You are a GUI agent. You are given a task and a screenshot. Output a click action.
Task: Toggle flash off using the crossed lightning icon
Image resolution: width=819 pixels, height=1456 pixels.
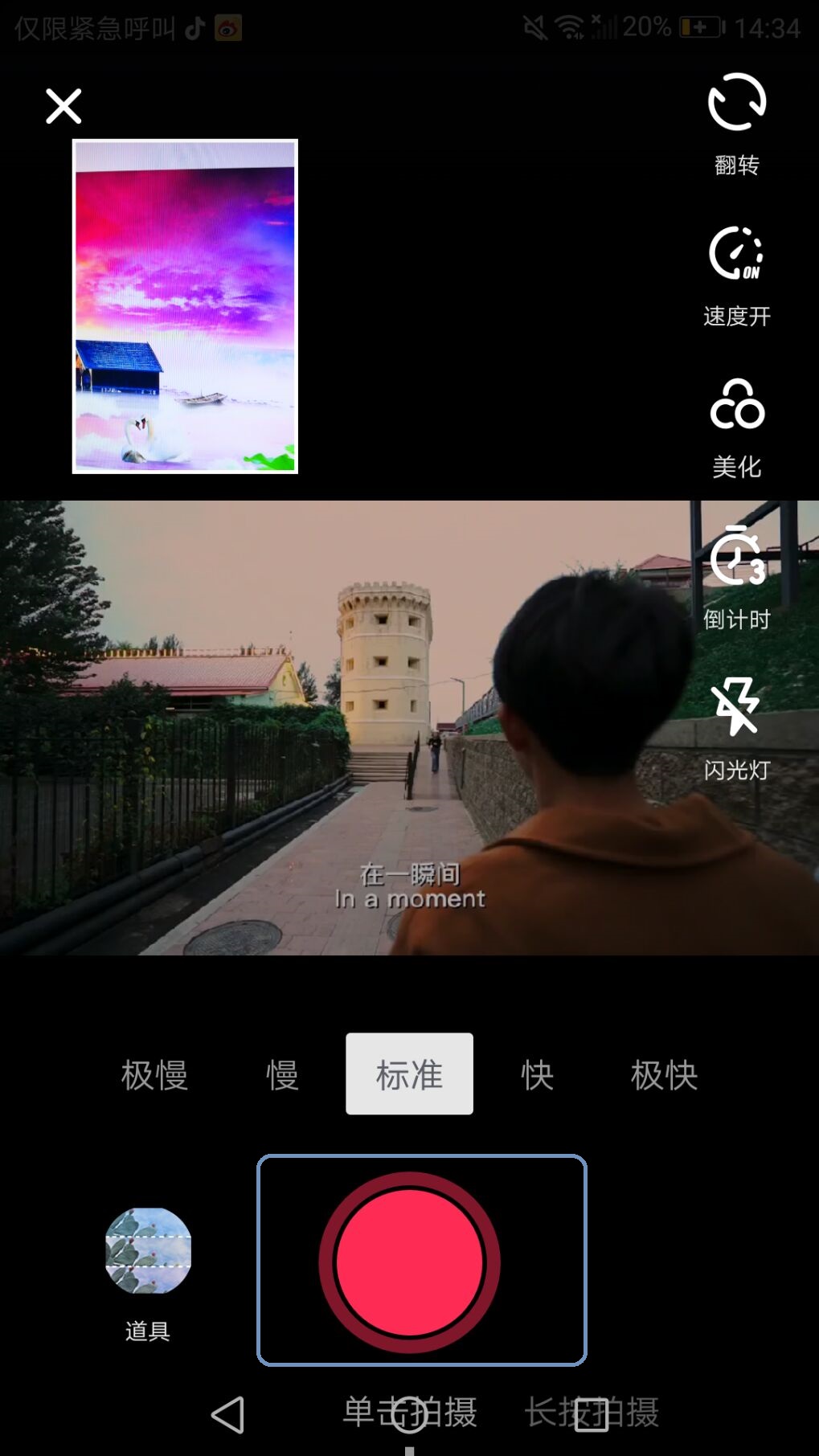pos(736,709)
